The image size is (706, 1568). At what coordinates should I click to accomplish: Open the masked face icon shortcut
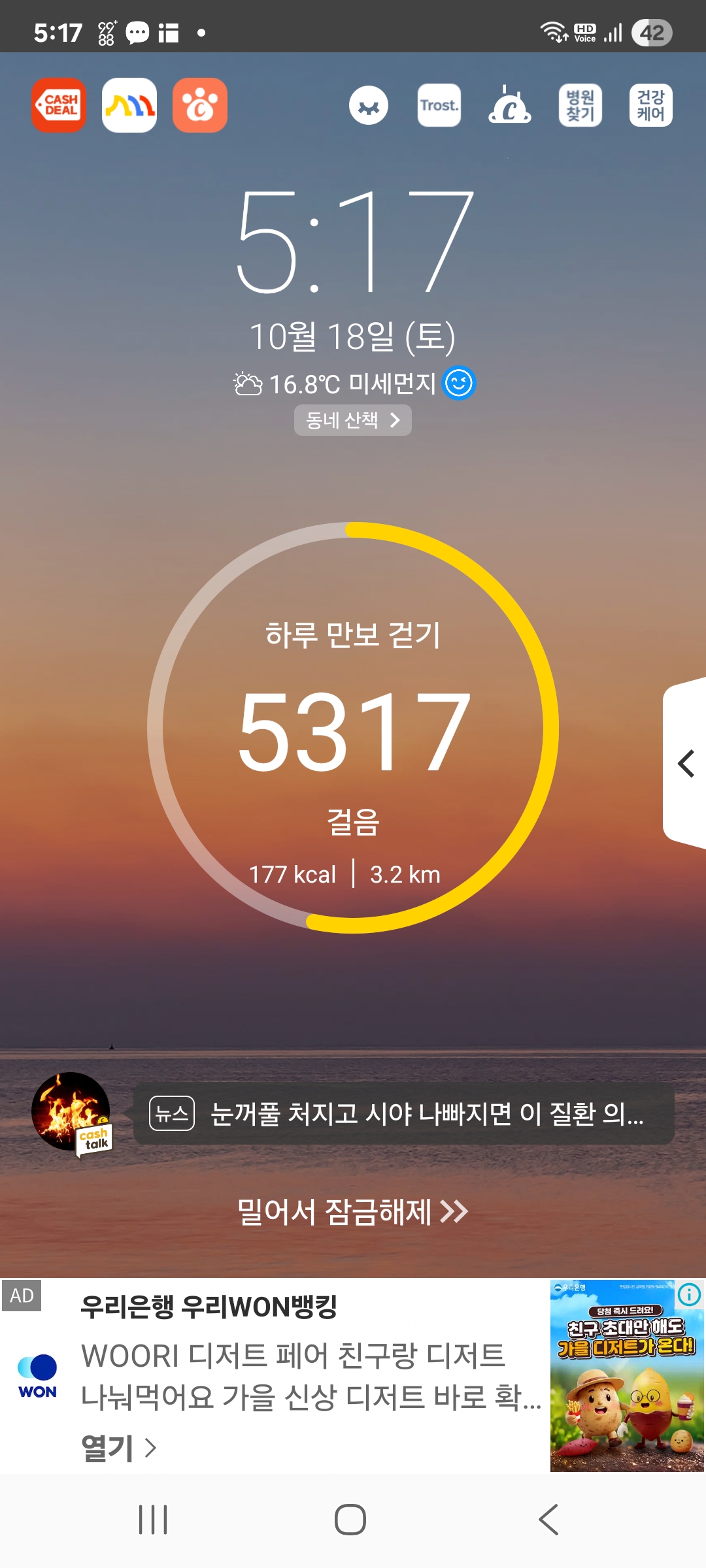(369, 105)
